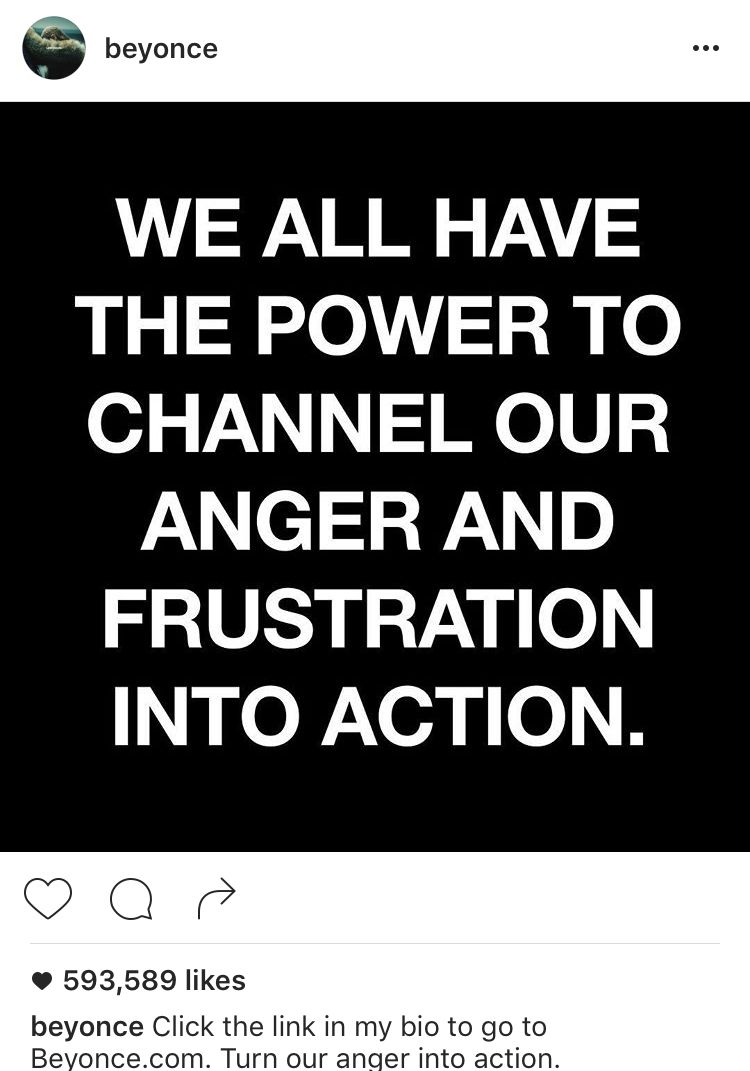Tap the beyonce username in the header
This screenshot has height=1071, width=750.
tap(161, 49)
